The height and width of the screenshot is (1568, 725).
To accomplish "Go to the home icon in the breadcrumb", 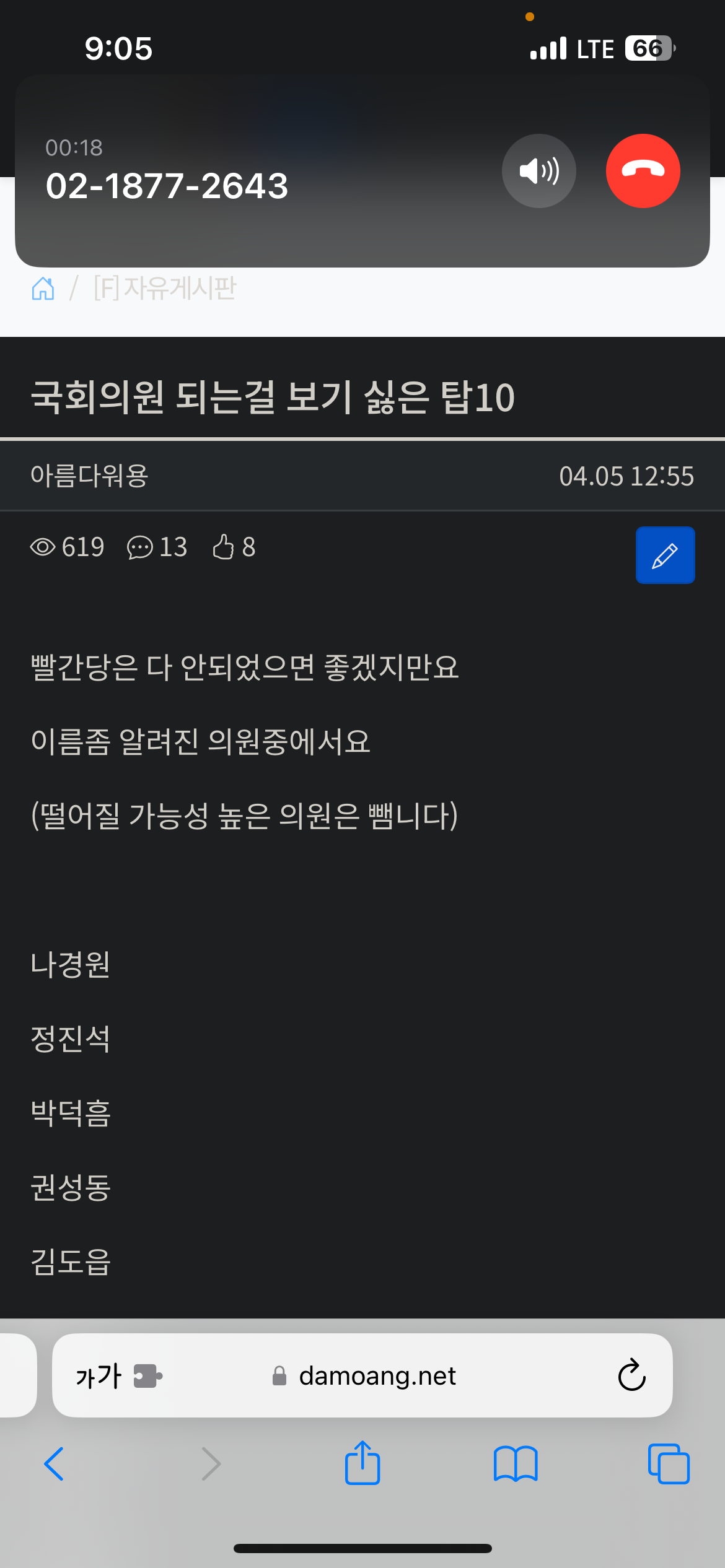I will [43, 289].
